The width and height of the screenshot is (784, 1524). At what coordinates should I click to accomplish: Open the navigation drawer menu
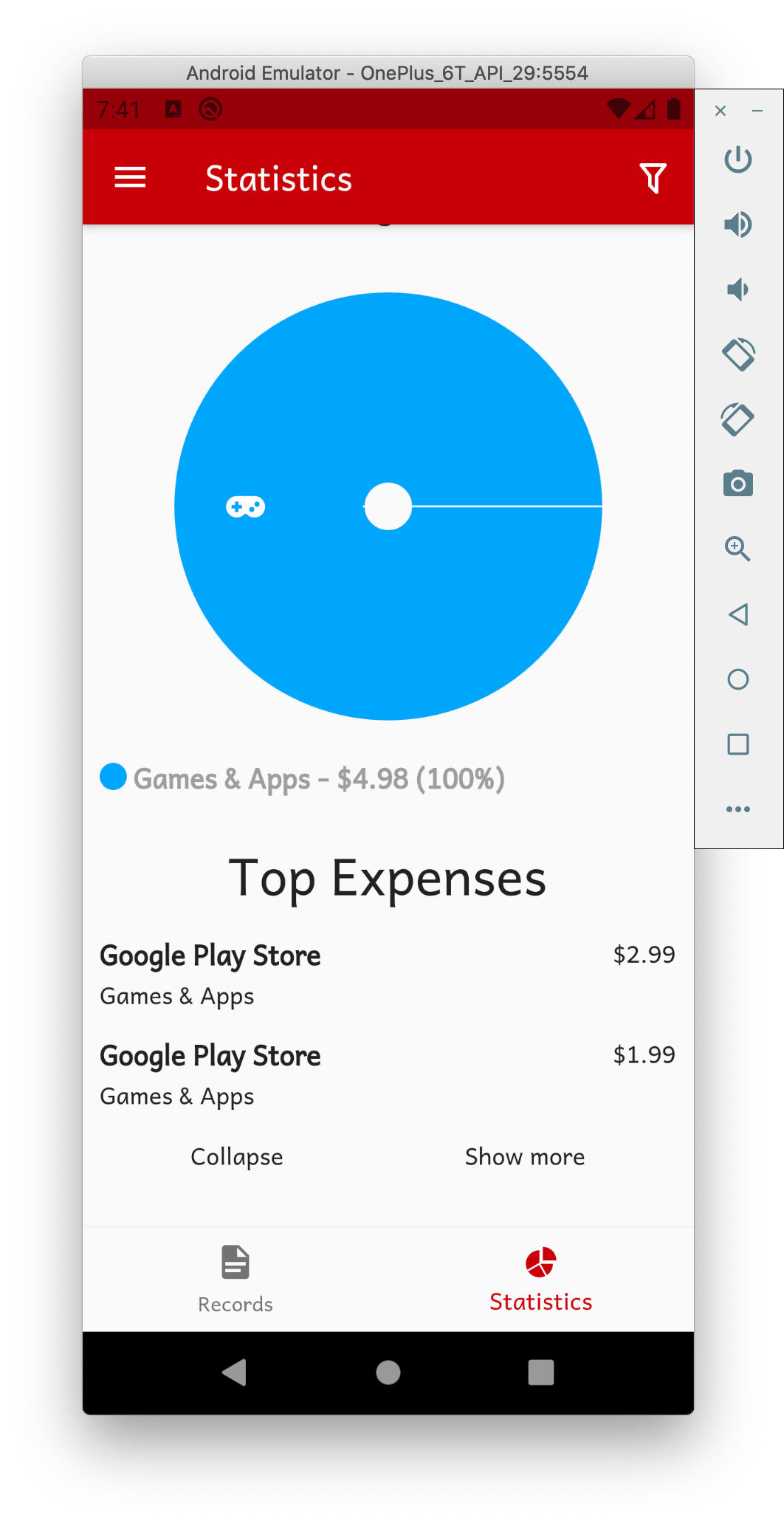130,177
